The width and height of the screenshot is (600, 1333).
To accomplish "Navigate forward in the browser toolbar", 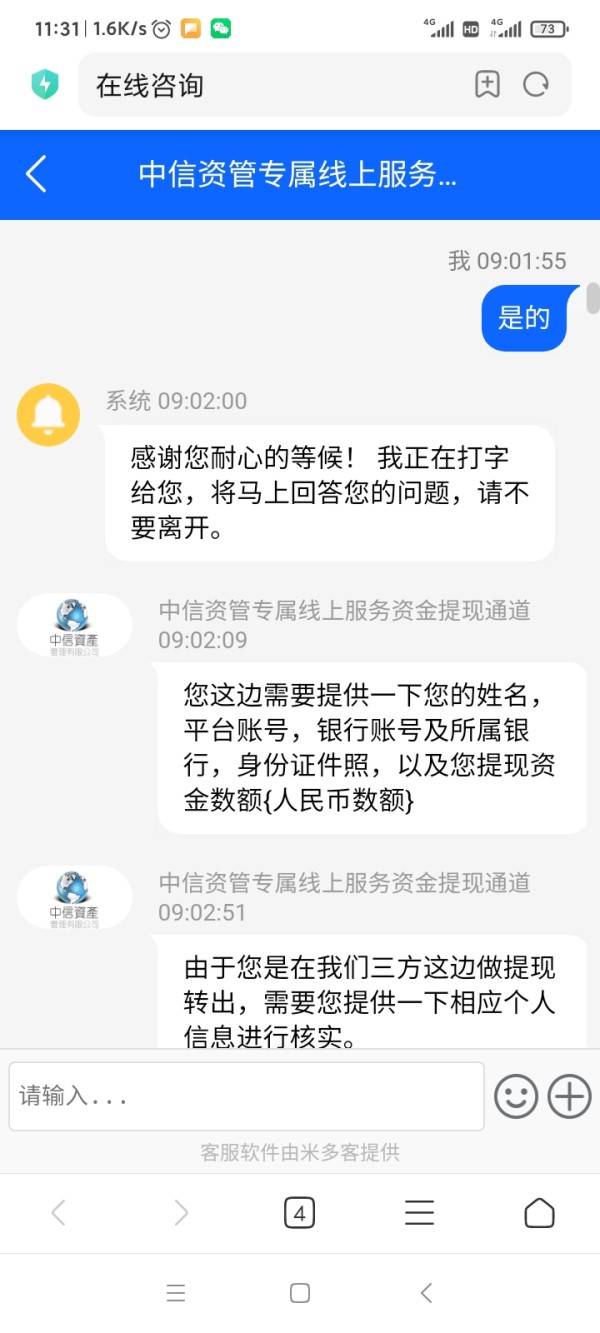I will point(181,1213).
